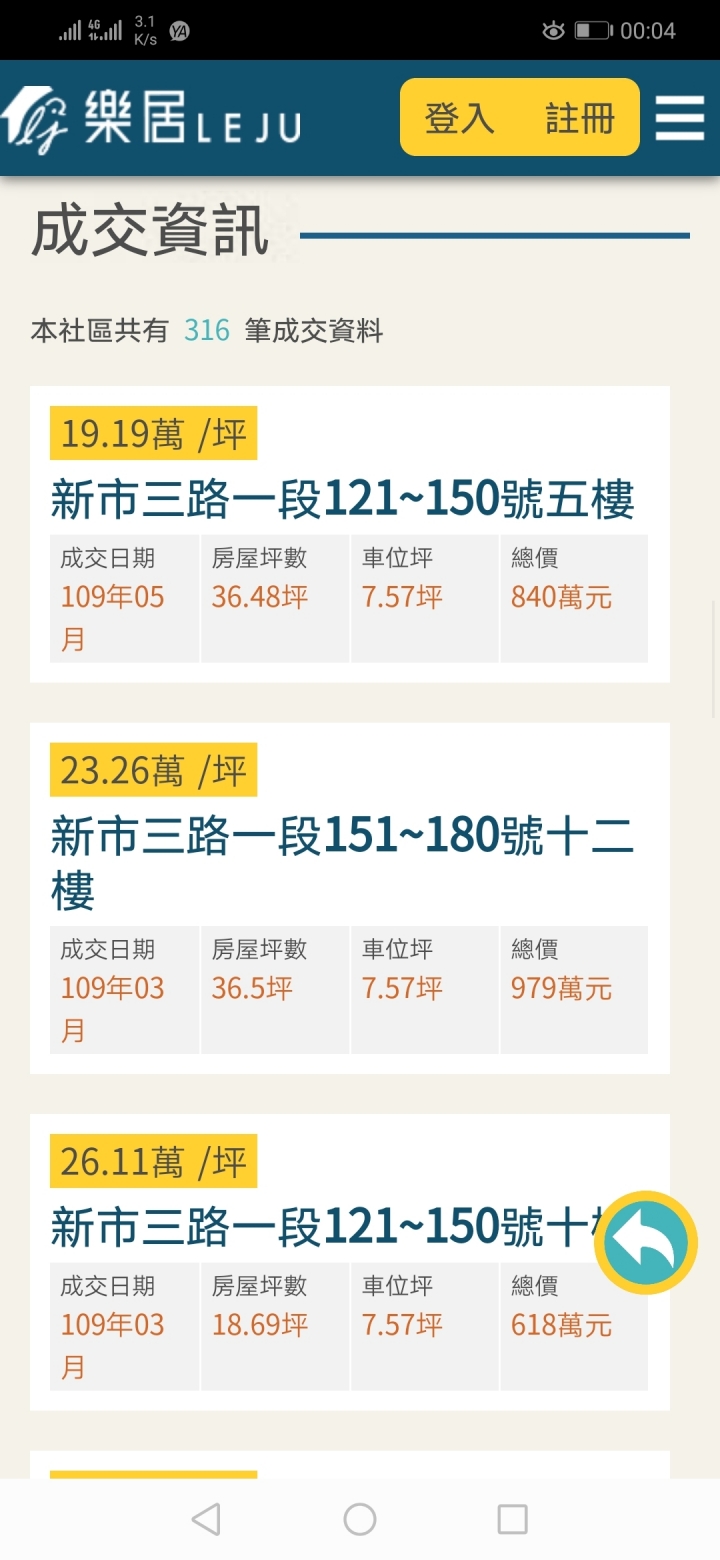The height and width of the screenshot is (1560, 720).
Task: Open recent apps with the square button
Action: [512, 1519]
